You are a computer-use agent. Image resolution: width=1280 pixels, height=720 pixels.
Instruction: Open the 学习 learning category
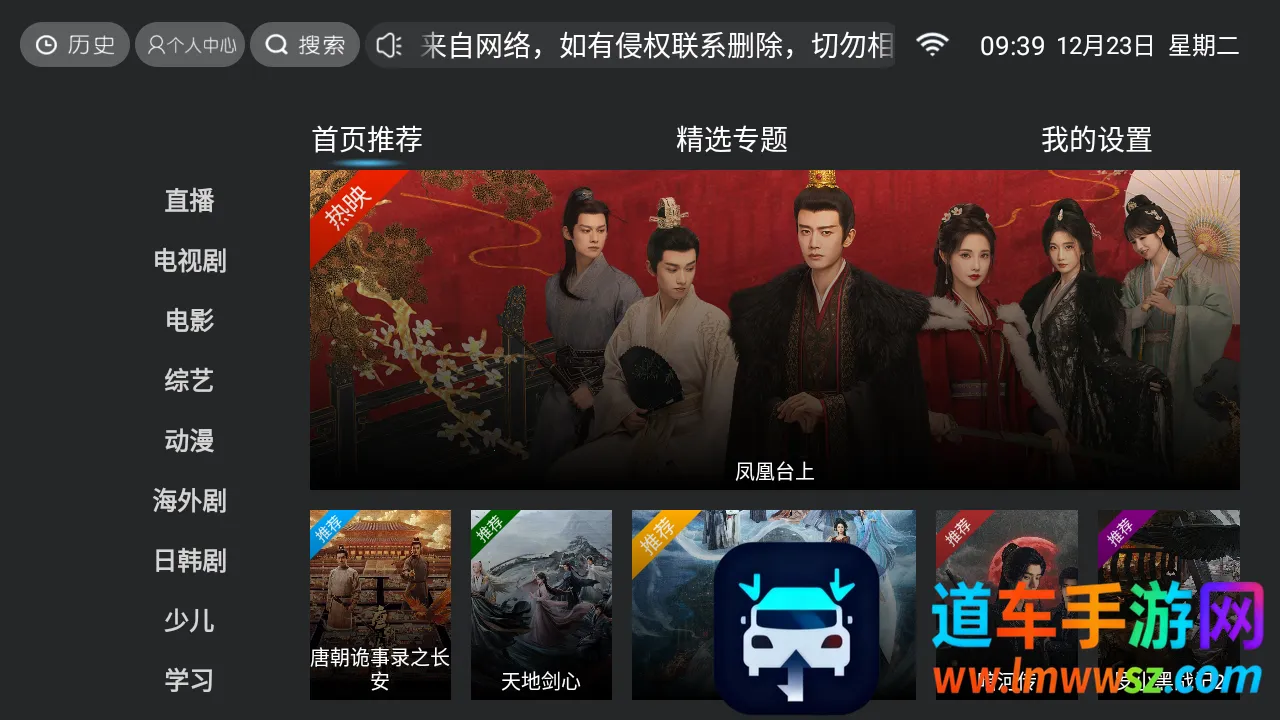190,681
